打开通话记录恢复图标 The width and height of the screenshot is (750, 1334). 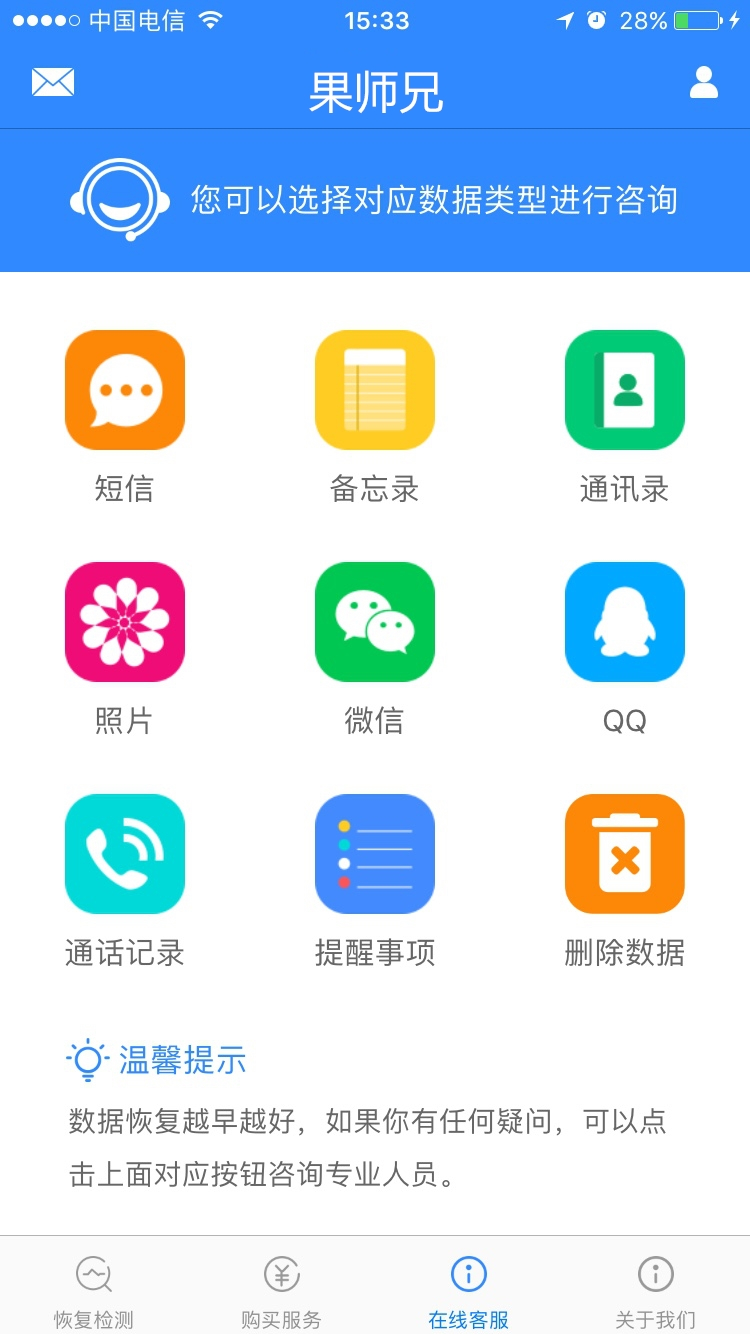(124, 853)
